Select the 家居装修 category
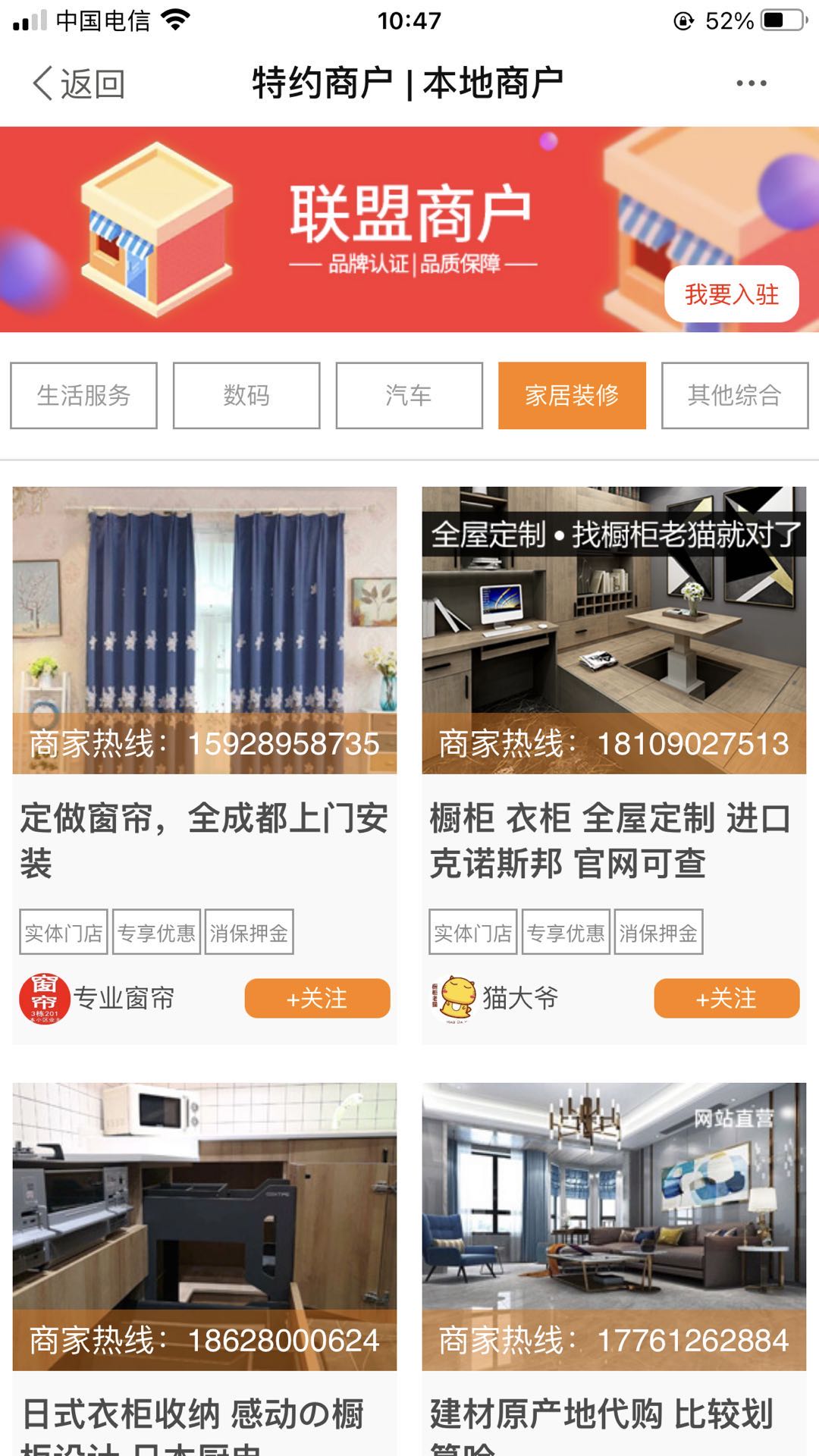The height and width of the screenshot is (1456, 819). [572, 395]
